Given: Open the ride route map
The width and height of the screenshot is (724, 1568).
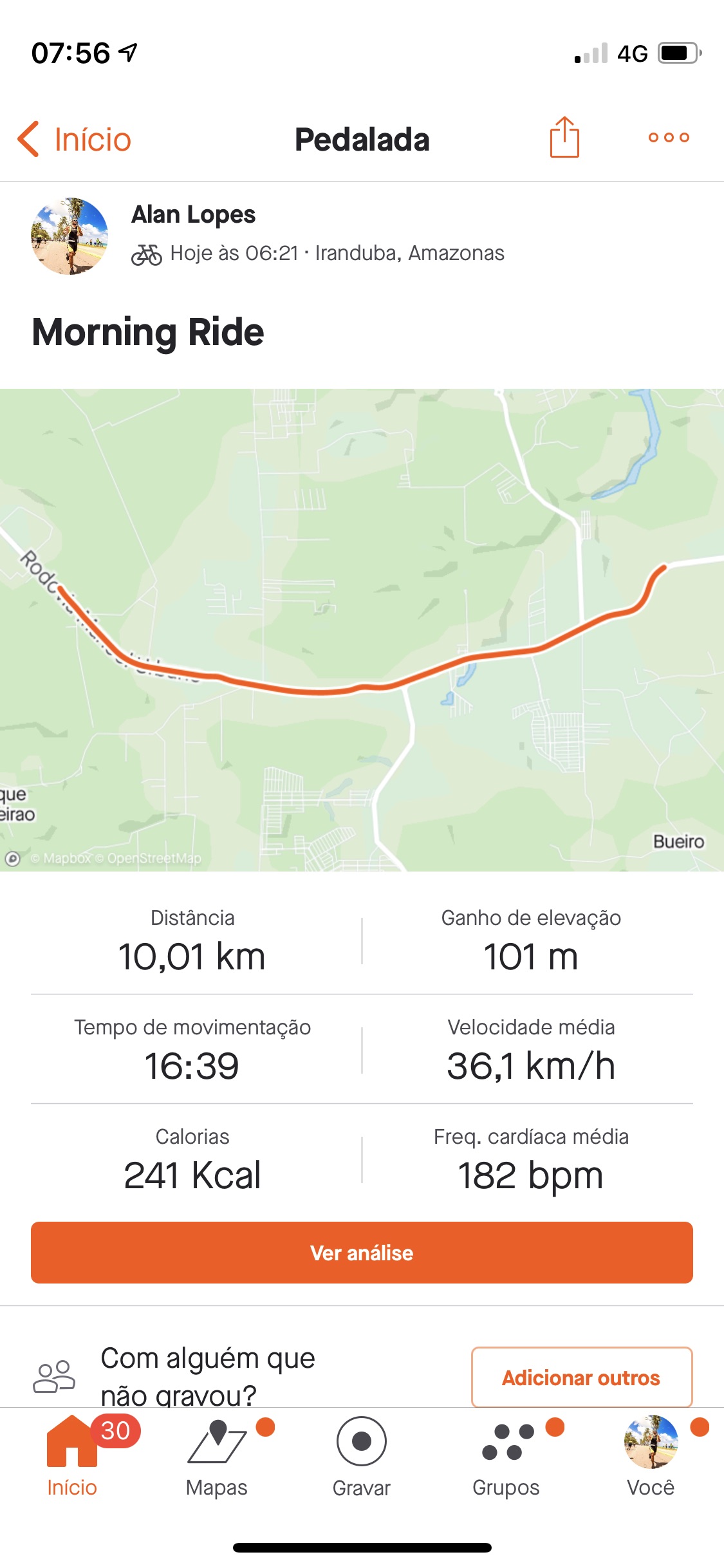Looking at the screenshot, I should (x=362, y=630).
